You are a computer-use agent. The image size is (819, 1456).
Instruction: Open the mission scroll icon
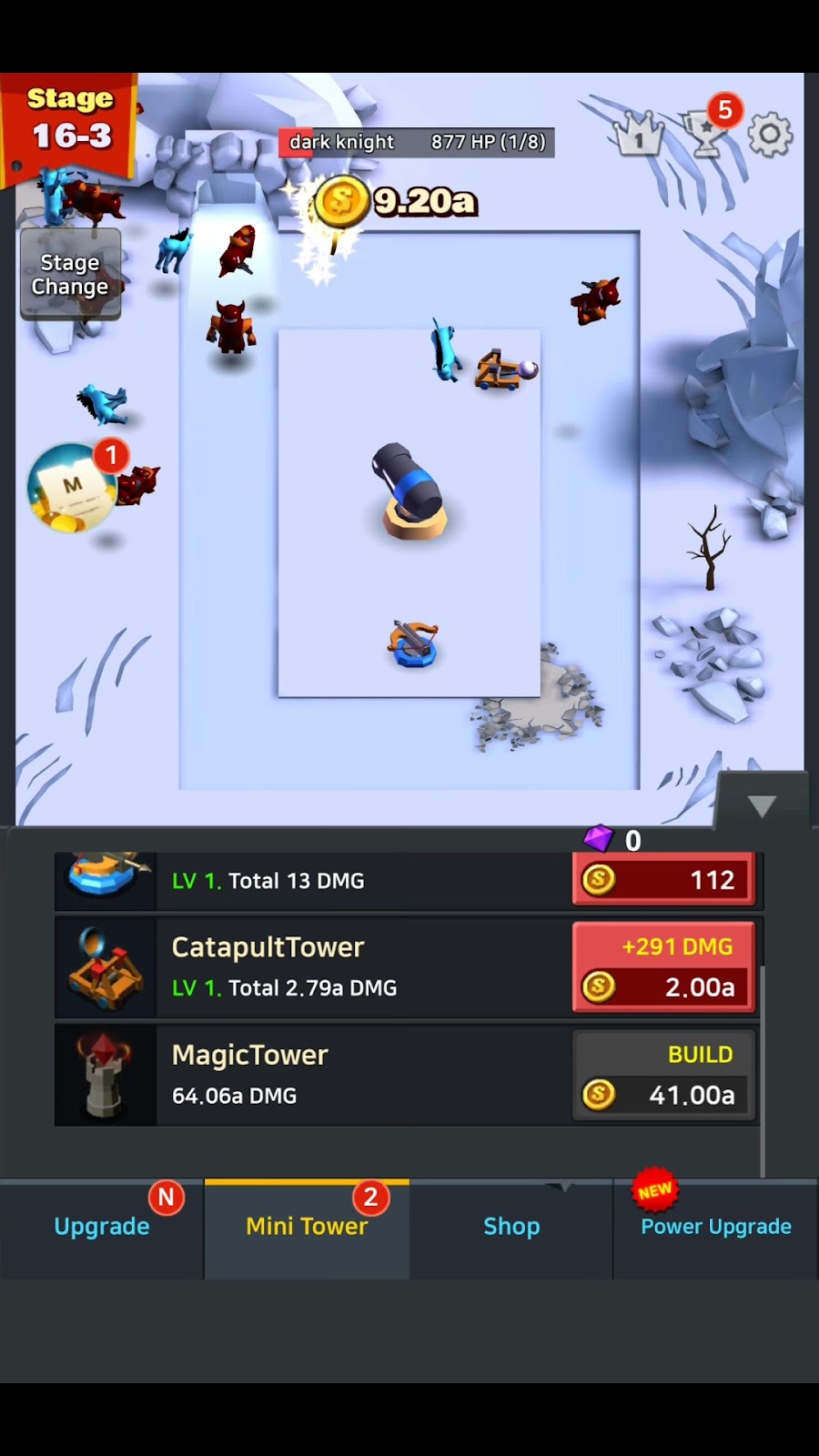71,487
